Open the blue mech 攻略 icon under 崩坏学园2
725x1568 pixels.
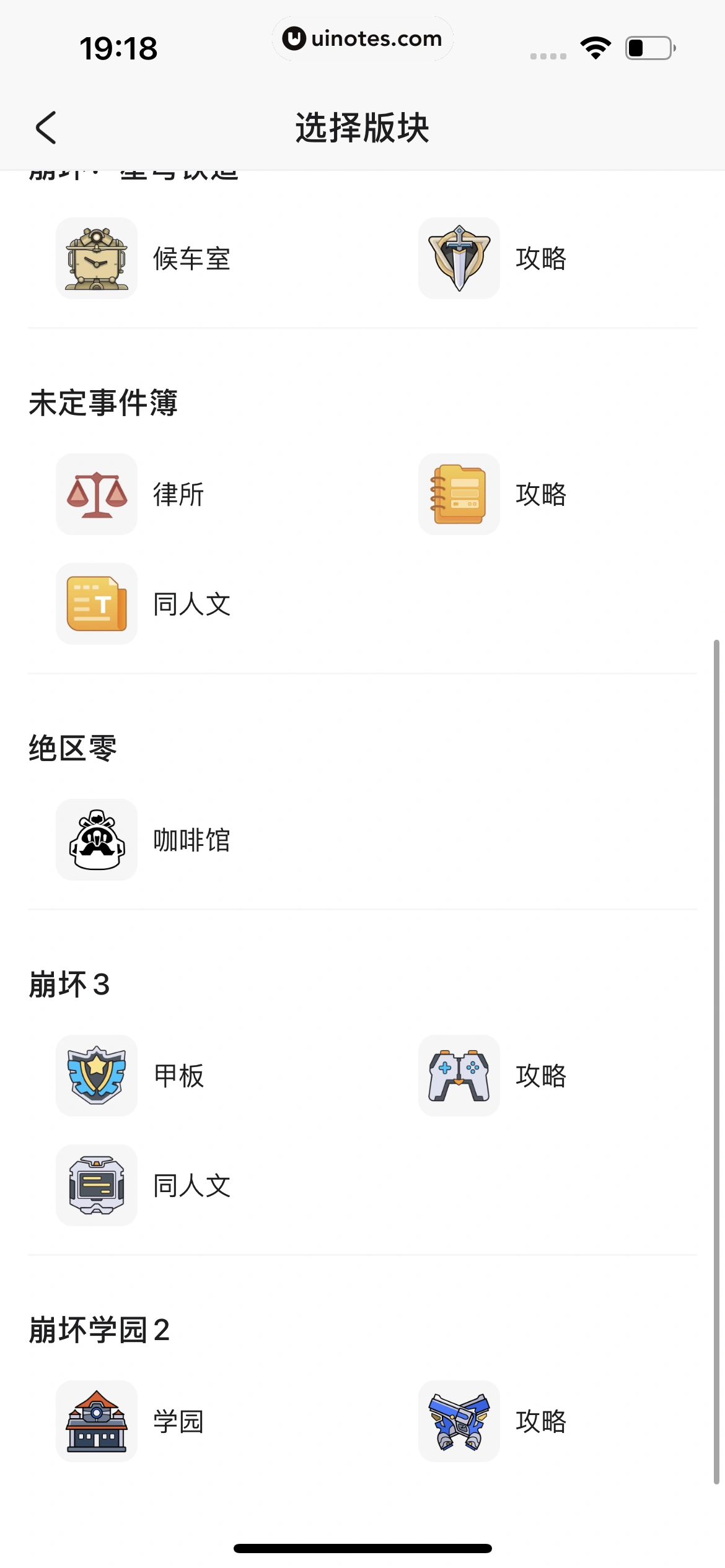459,1421
